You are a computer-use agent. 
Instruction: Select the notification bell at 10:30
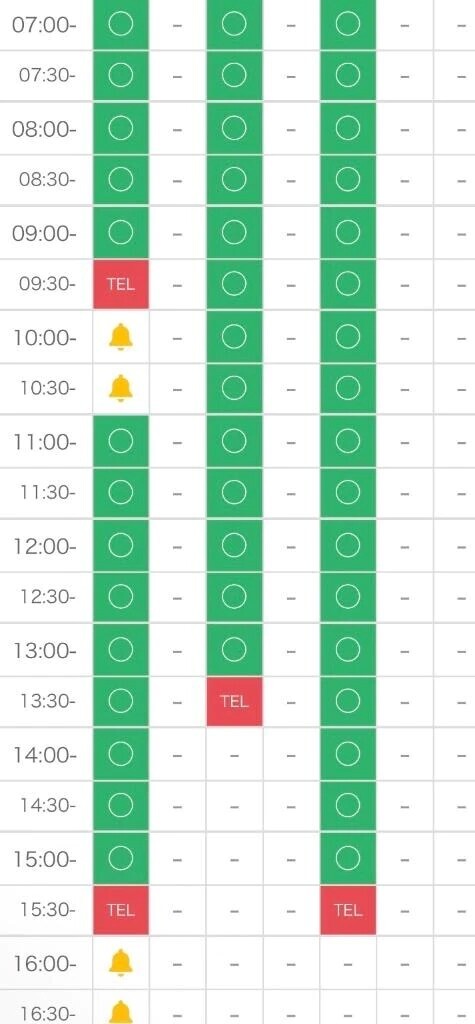121,388
